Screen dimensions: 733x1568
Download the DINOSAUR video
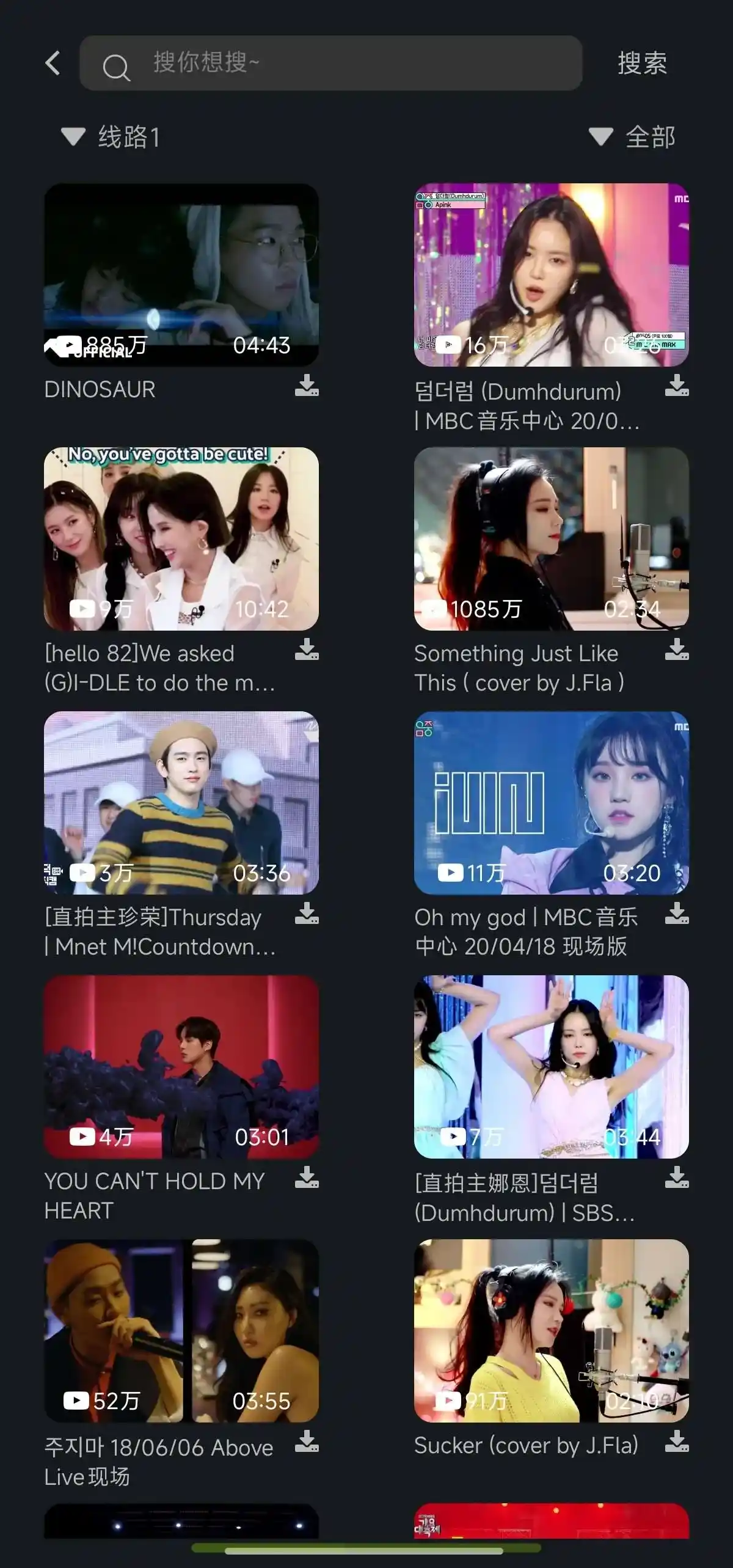[307, 386]
